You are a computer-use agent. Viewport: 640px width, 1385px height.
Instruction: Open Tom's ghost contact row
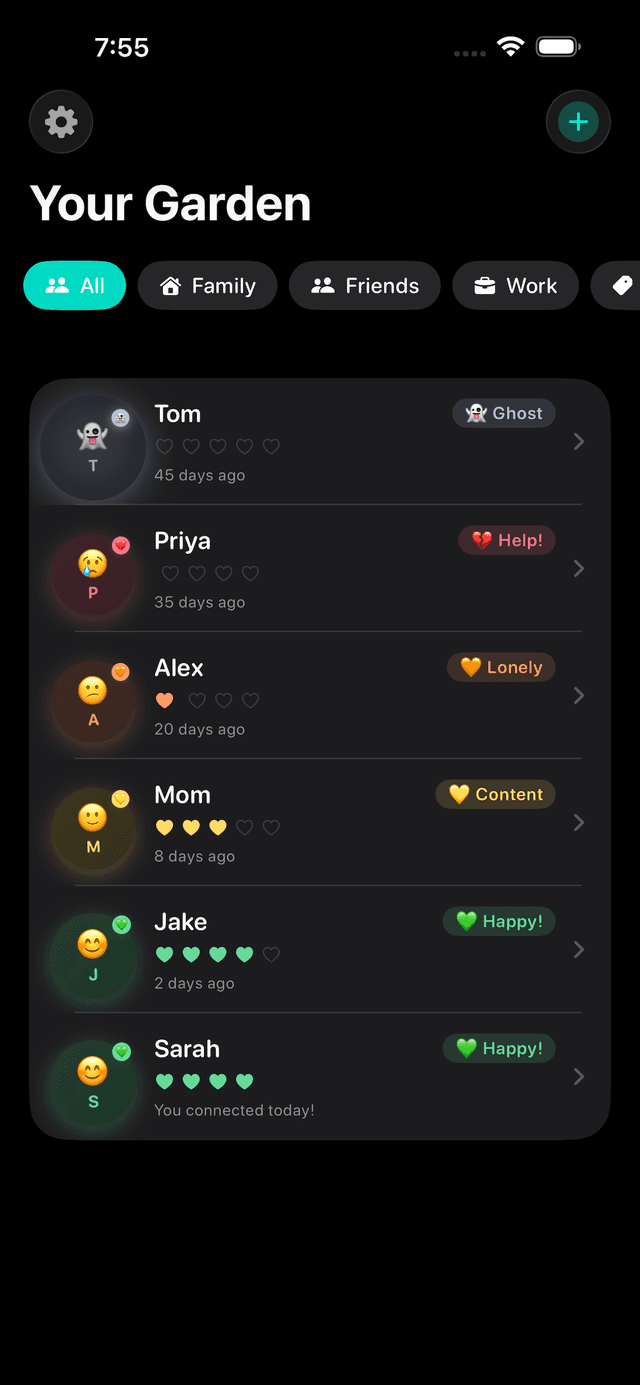coord(320,442)
